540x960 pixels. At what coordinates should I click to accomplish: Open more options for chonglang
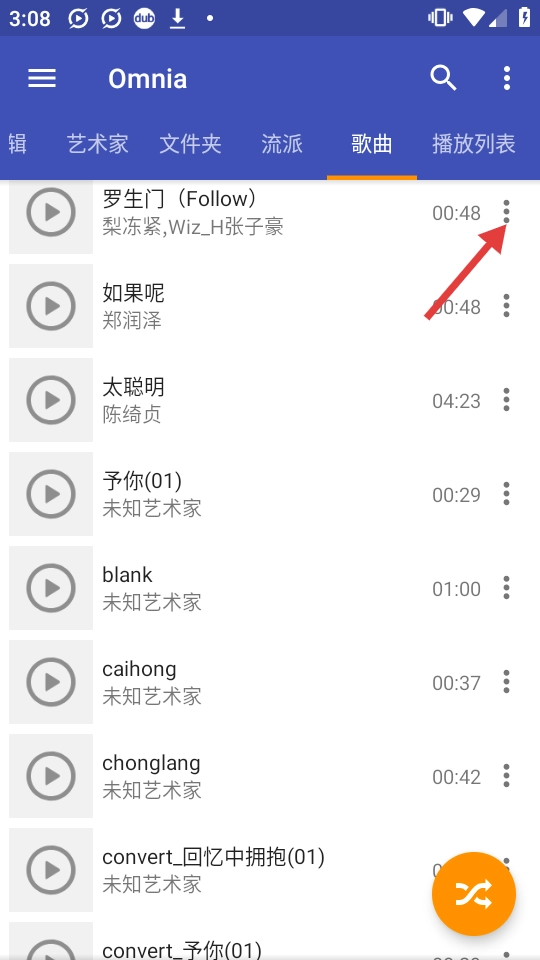tap(506, 776)
